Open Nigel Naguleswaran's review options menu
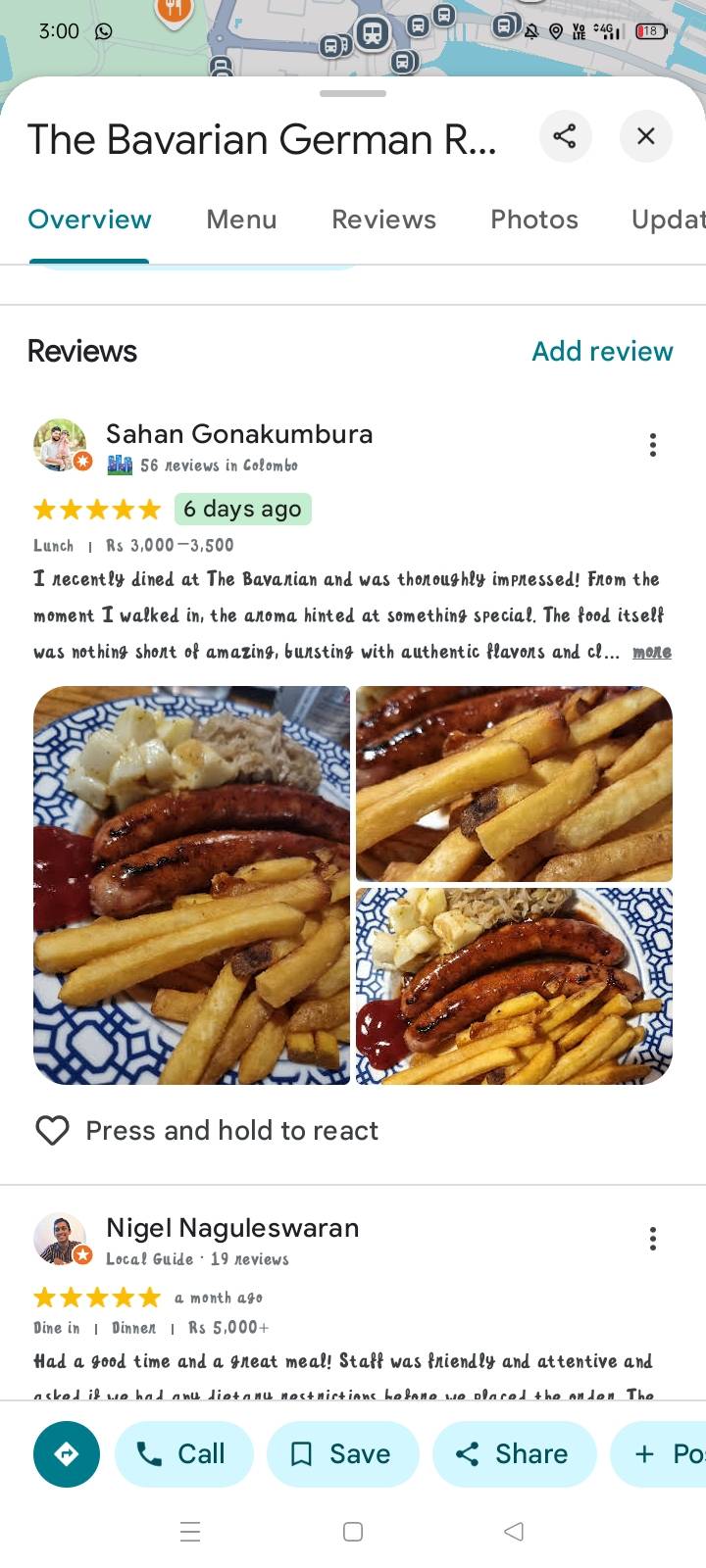Image resolution: width=706 pixels, height=1568 pixels. (x=652, y=1239)
